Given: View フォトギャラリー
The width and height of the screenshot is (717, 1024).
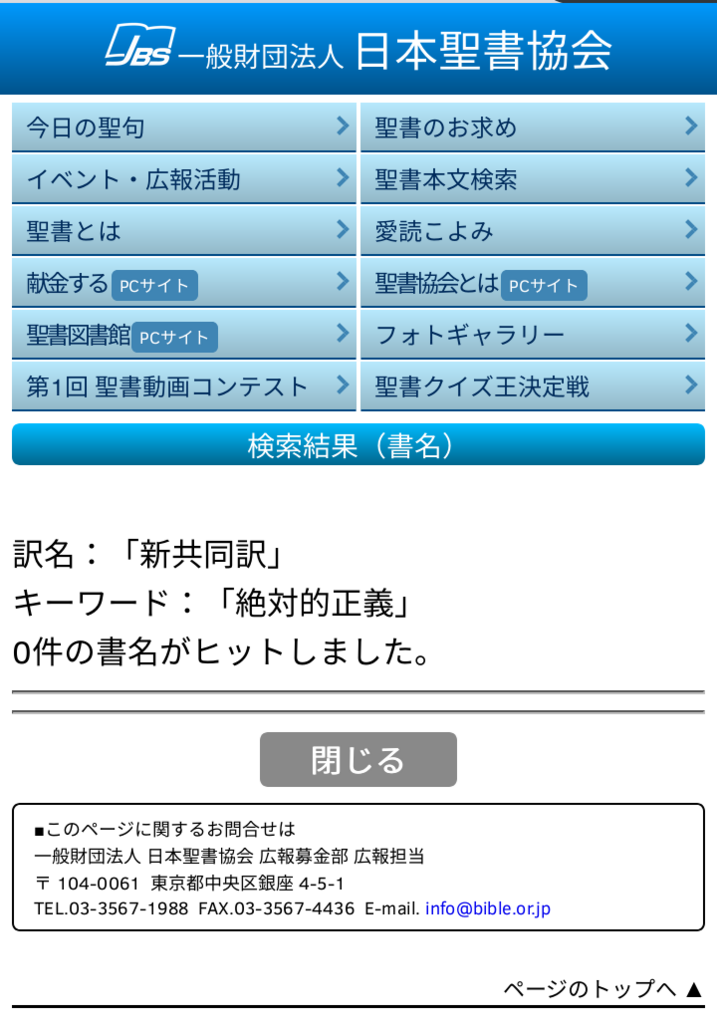Looking at the screenshot, I should pos(532,336).
